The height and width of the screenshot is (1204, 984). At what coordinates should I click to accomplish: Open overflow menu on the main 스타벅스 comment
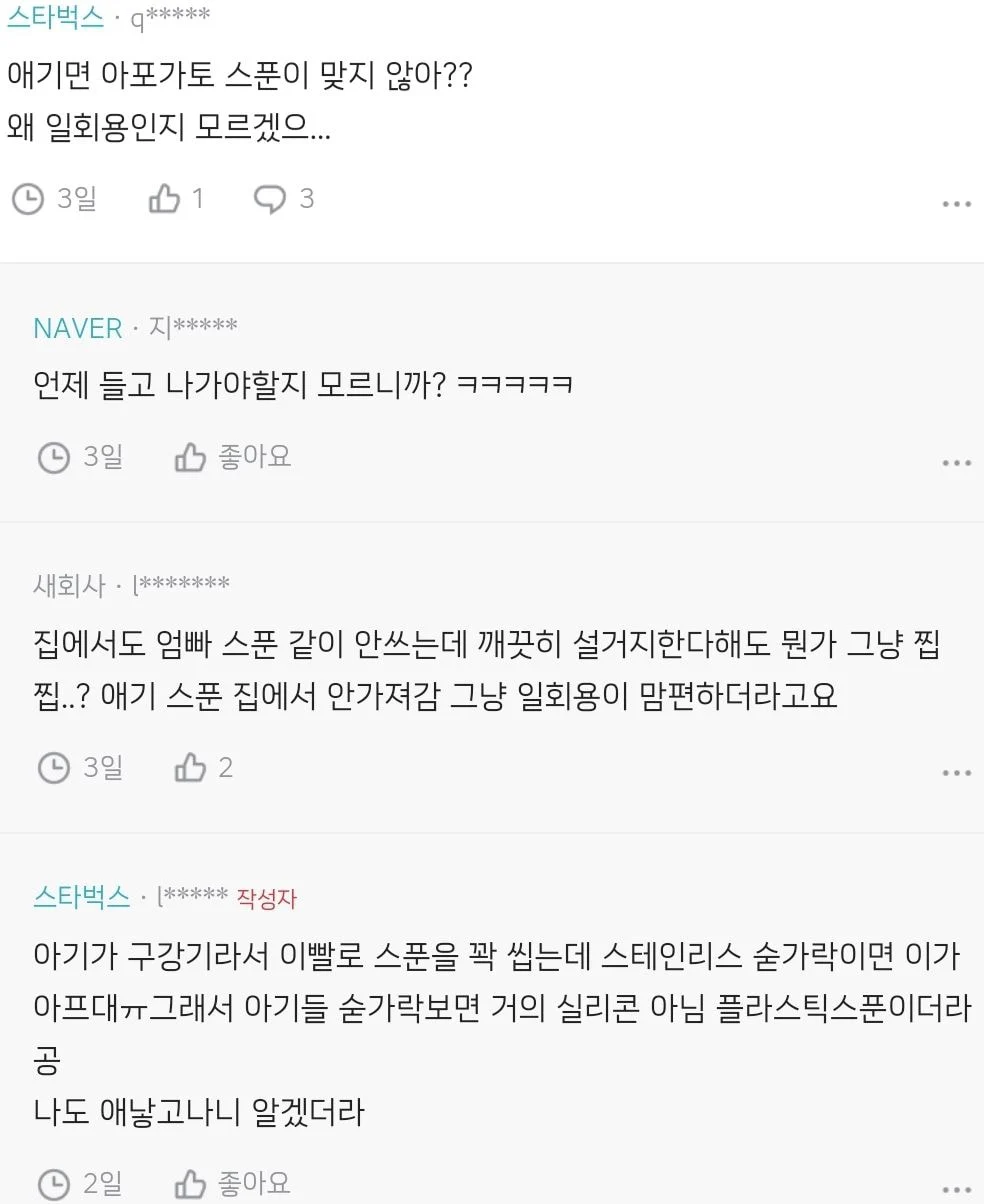click(956, 204)
